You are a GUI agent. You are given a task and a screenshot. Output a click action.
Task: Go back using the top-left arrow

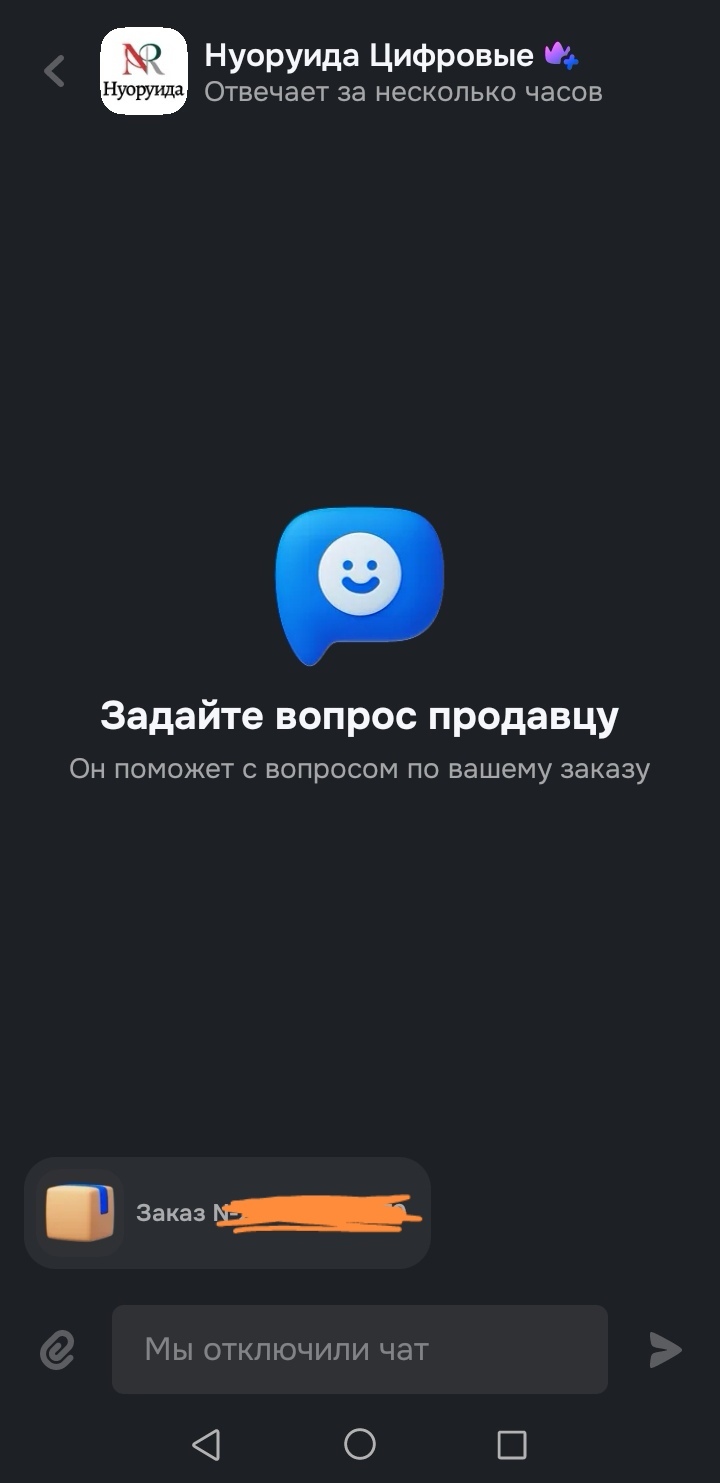tap(54, 71)
